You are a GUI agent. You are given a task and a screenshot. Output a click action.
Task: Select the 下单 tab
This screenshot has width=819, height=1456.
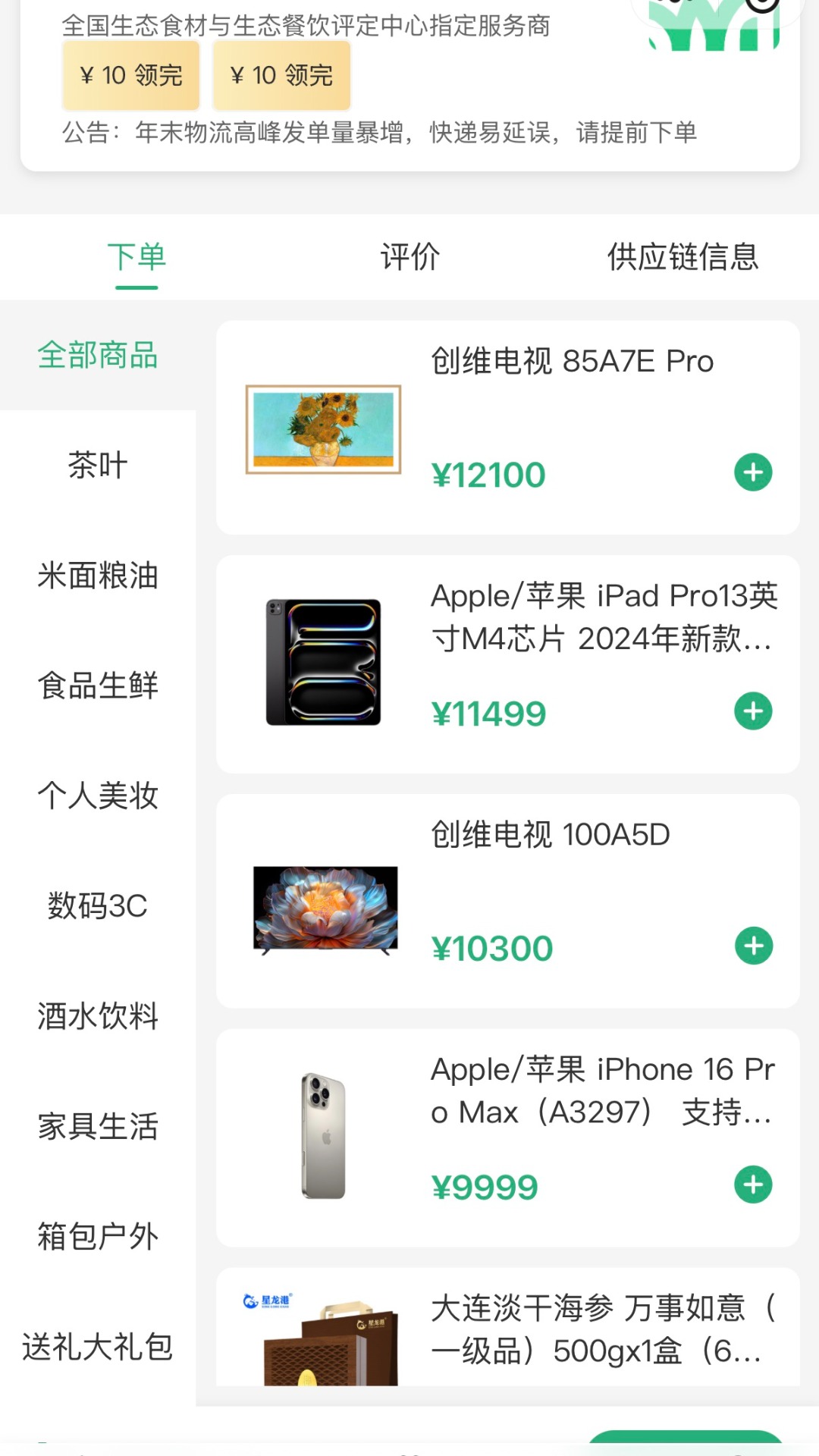point(136,257)
